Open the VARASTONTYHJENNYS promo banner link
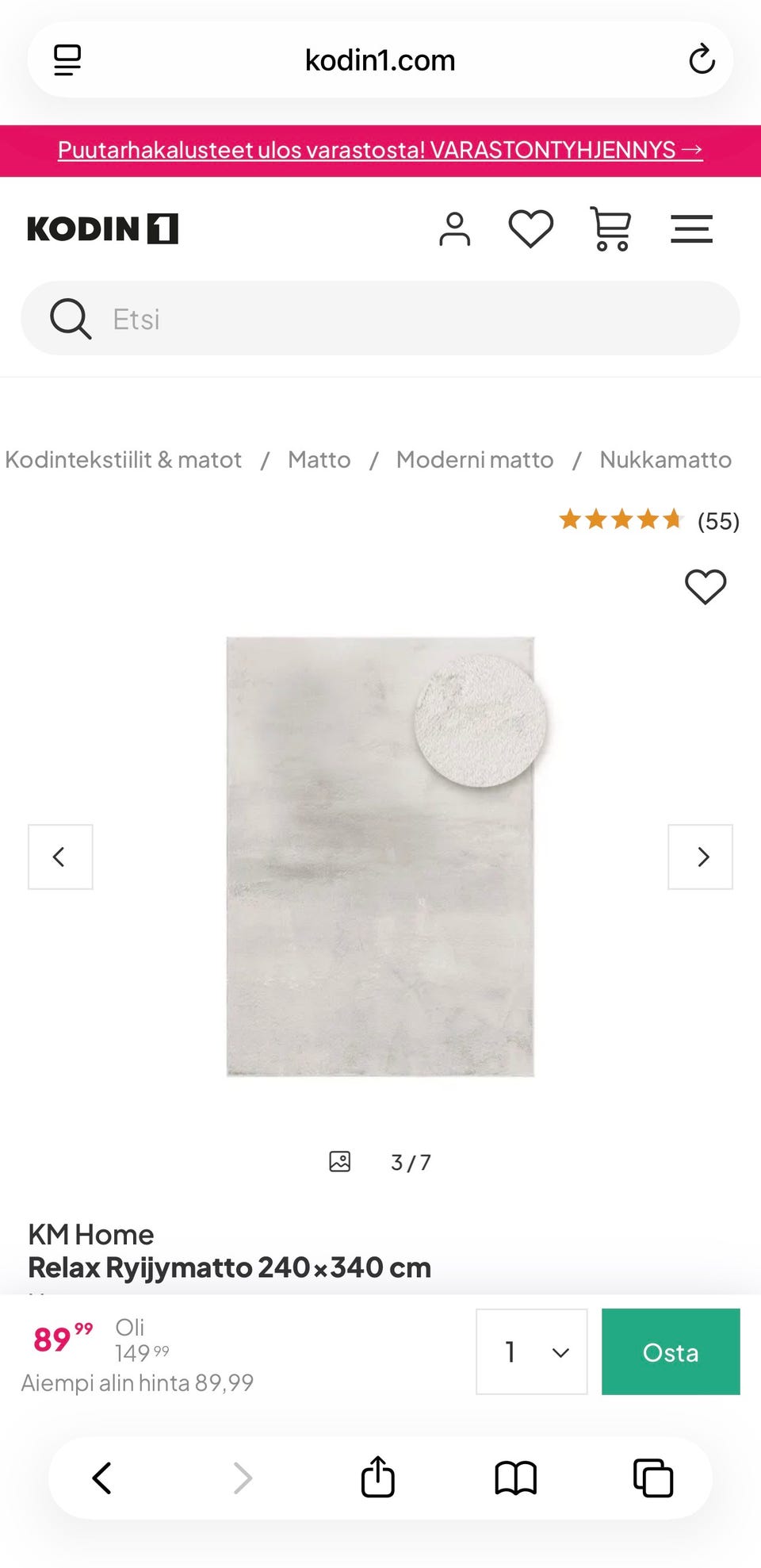Viewport: 761px width, 1568px height. tap(380, 150)
